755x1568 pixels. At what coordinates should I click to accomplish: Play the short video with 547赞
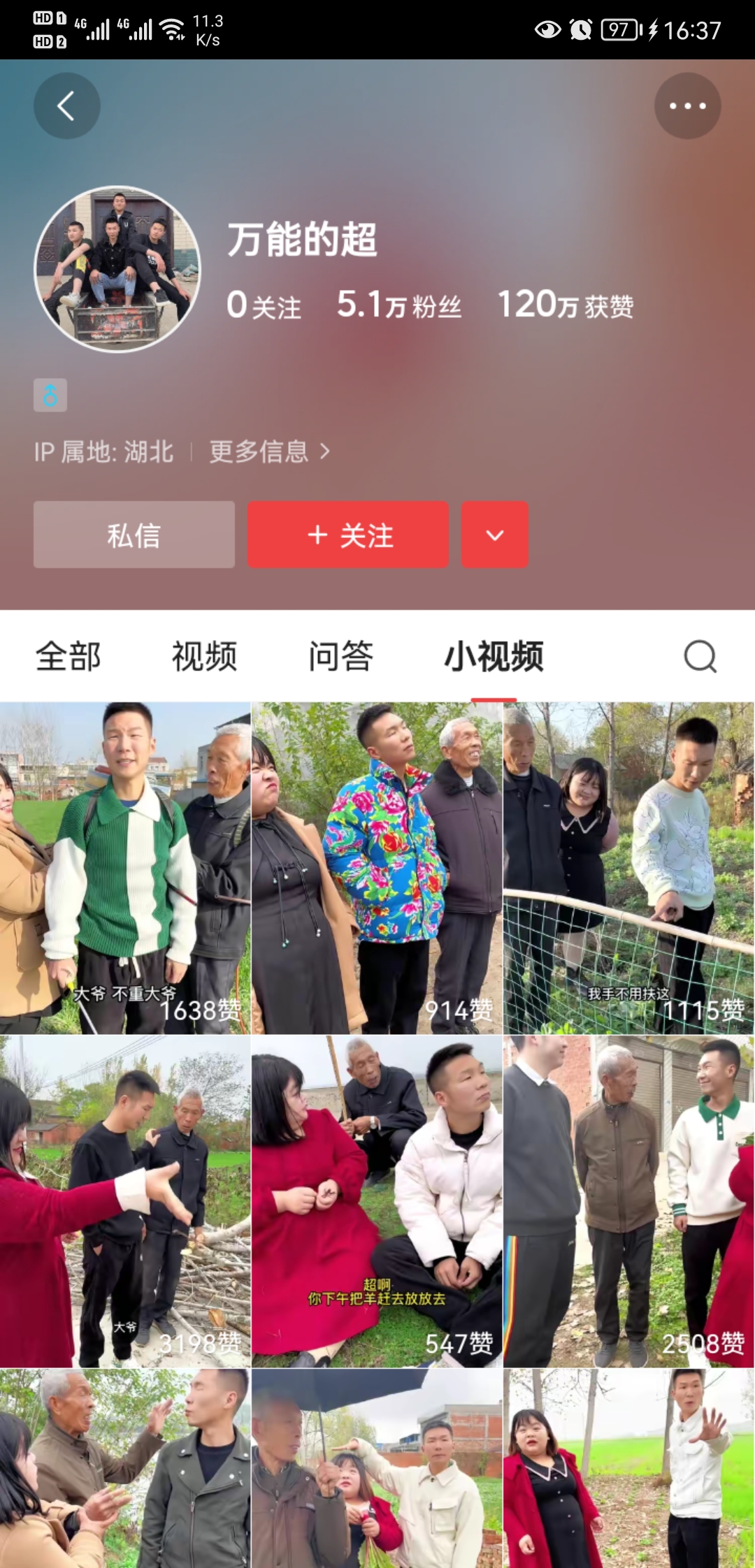point(377,1201)
